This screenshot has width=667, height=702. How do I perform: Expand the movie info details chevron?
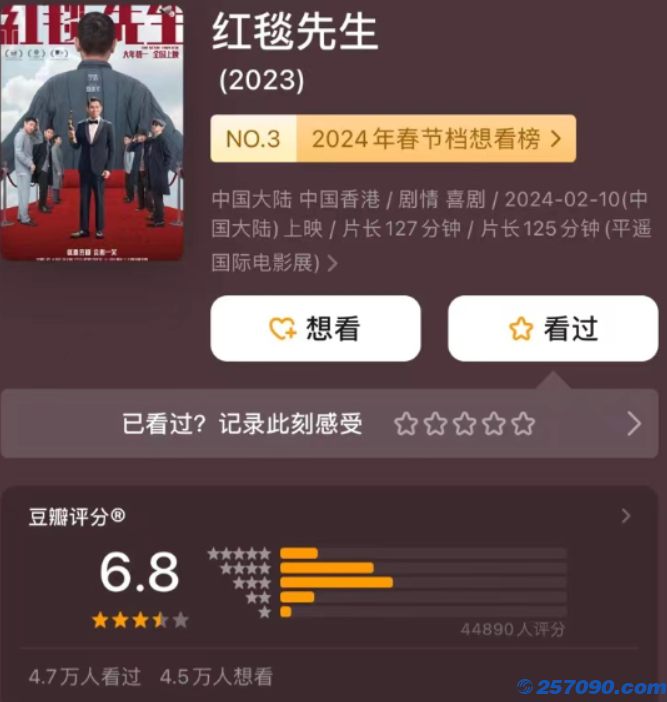(x=333, y=264)
